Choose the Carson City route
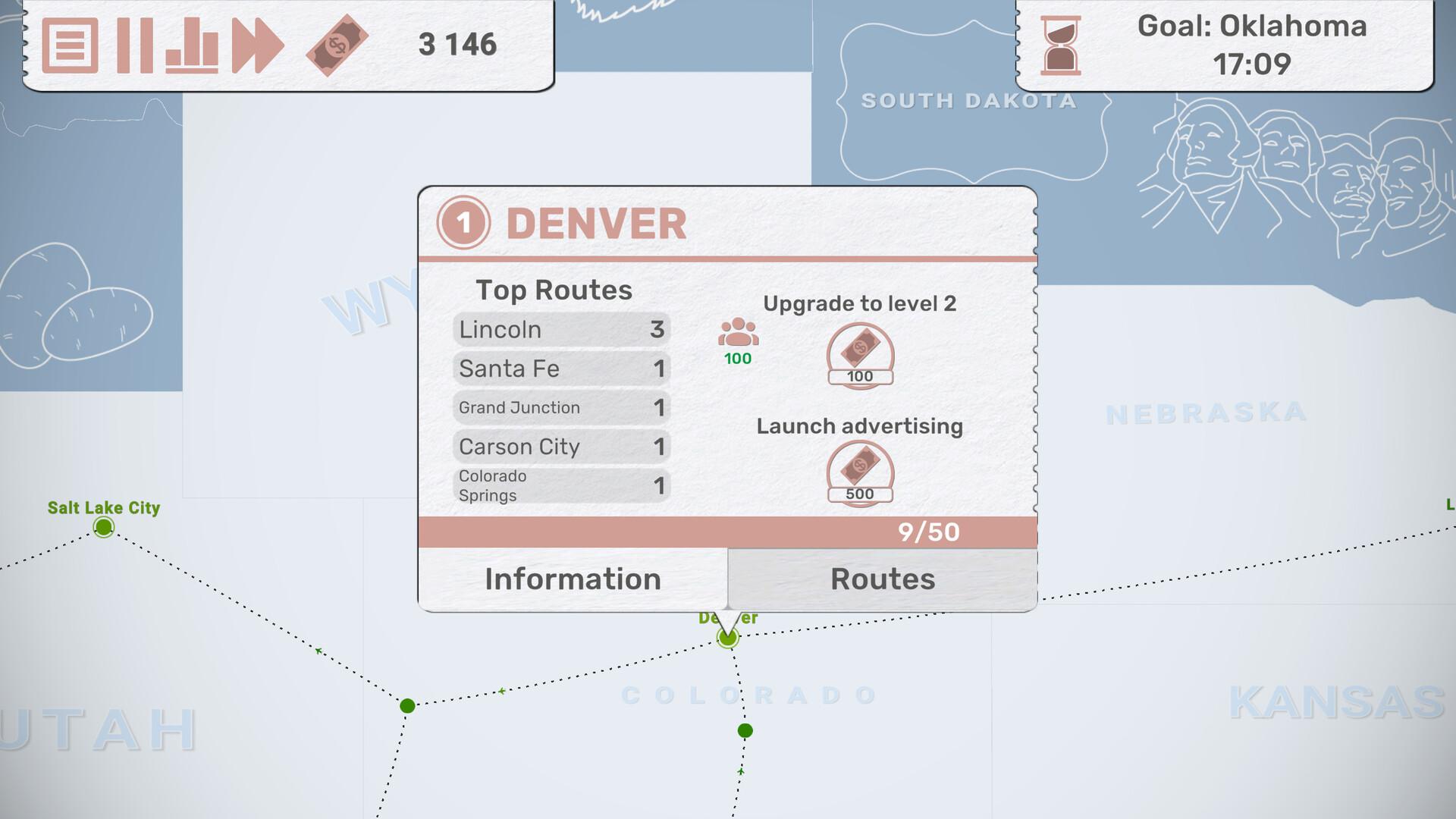 561,447
